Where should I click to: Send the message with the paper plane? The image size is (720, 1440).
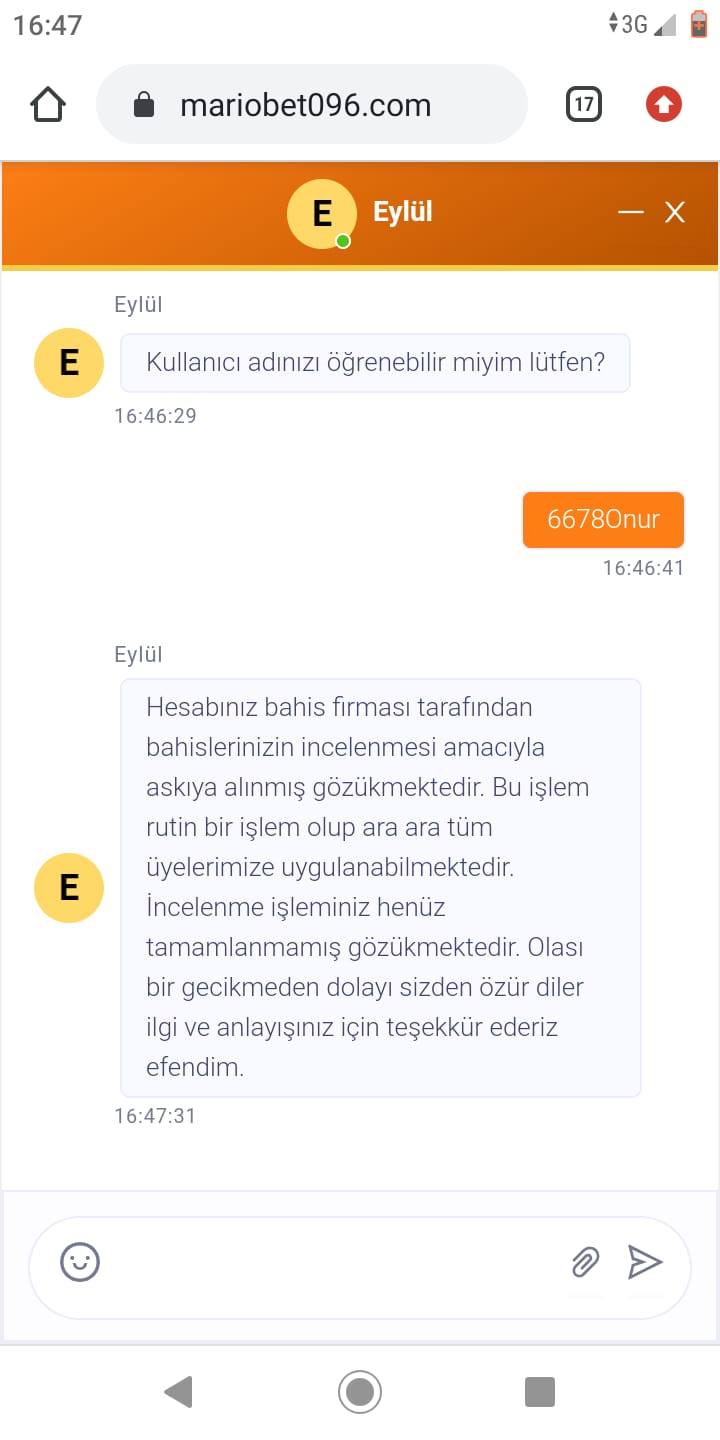coord(645,1263)
